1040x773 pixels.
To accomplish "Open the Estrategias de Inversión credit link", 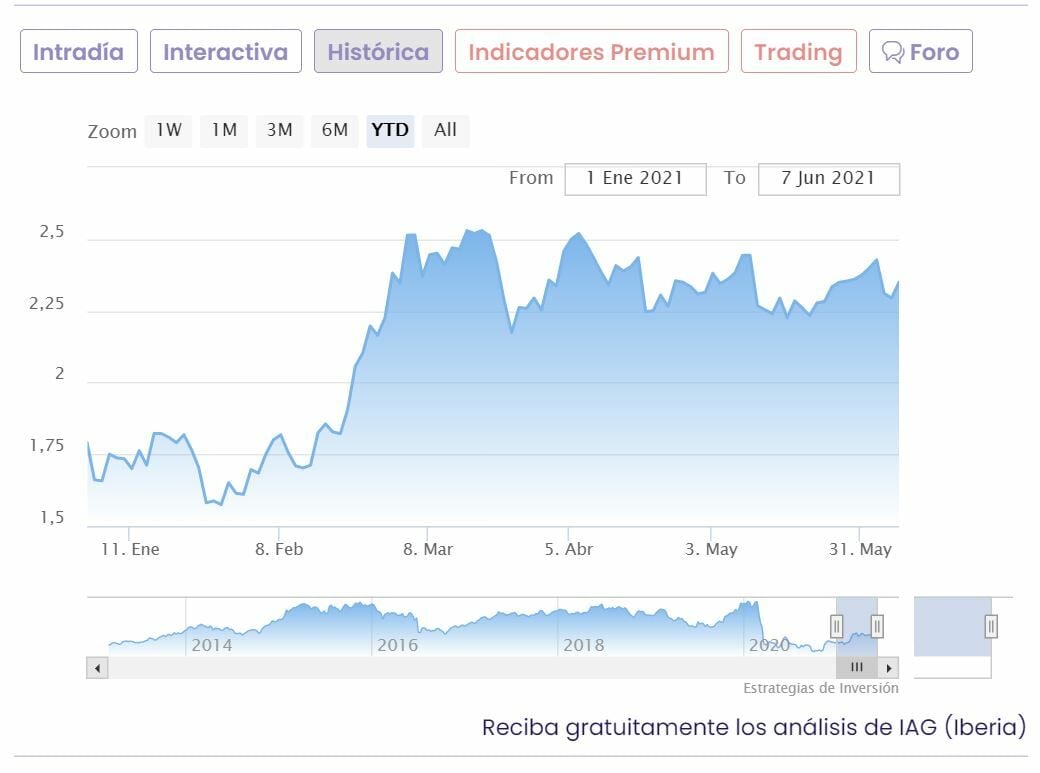I will pos(820,688).
